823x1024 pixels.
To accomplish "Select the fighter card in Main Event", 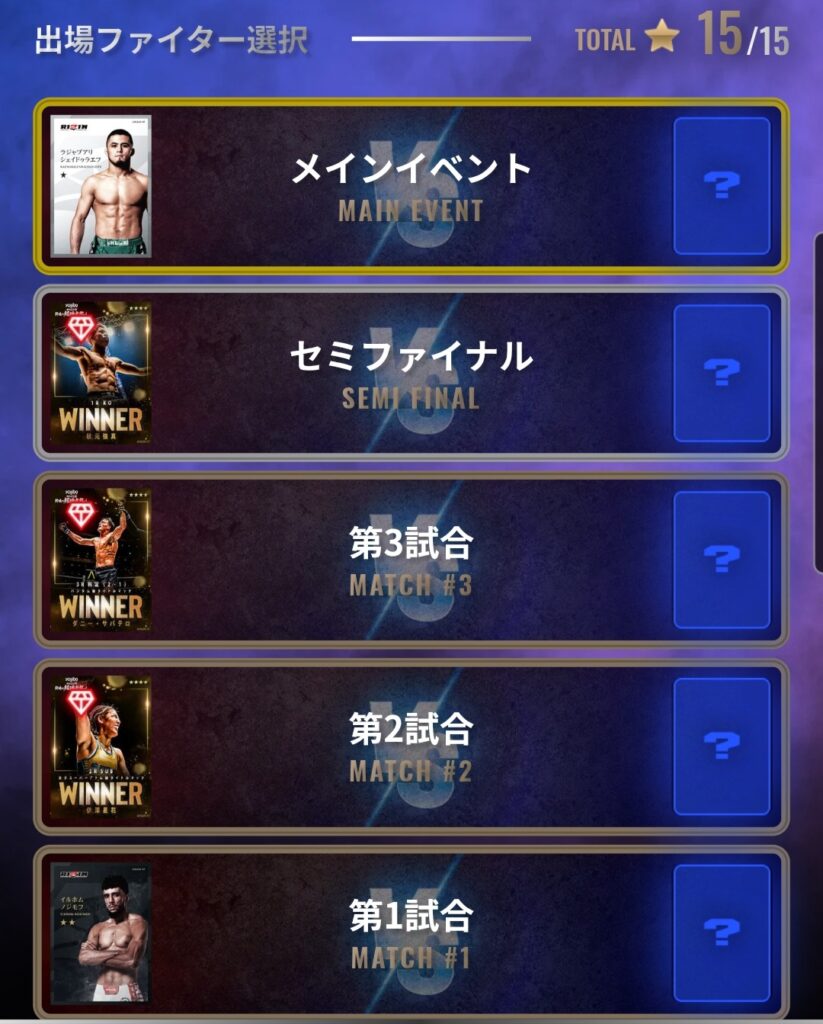I will (101, 186).
